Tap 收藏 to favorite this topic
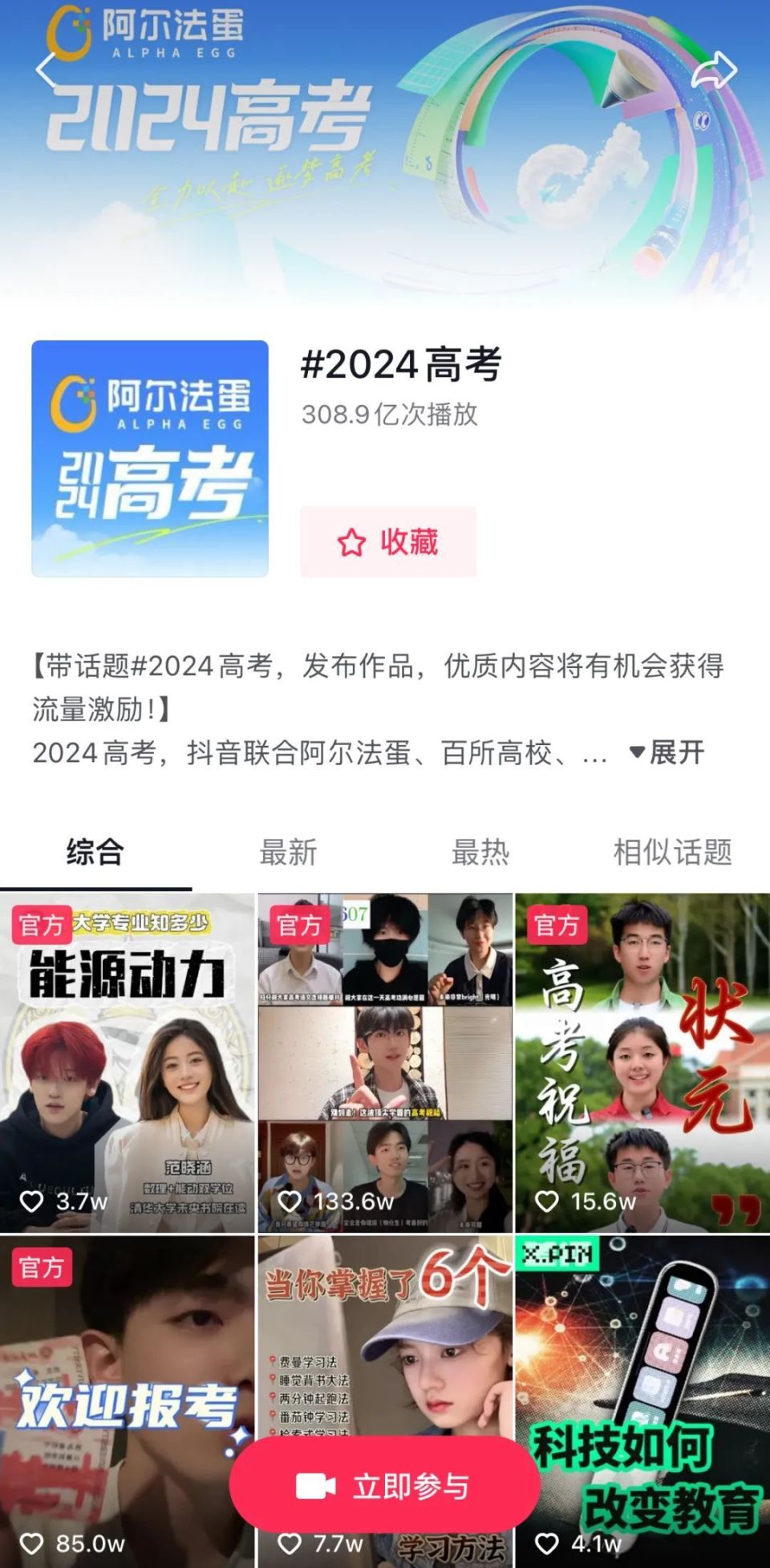This screenshot has height=1568, width=770. (x=388, y=541)
